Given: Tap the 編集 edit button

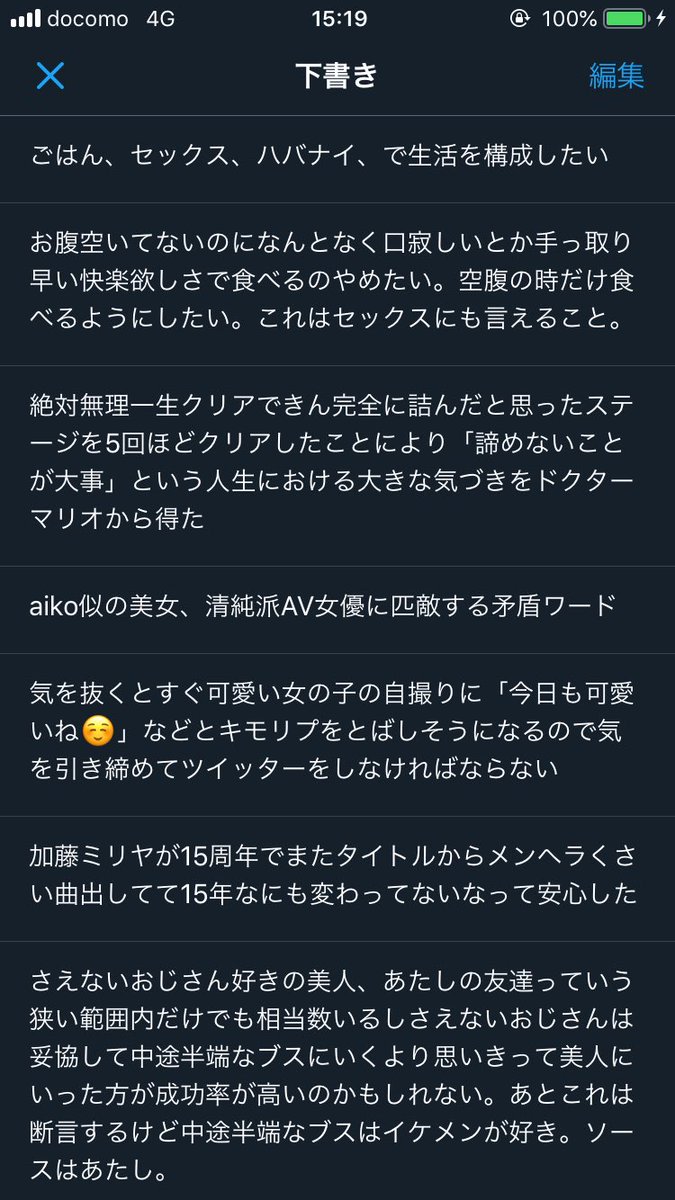Looking at the screenshot, I should (616, 76).
